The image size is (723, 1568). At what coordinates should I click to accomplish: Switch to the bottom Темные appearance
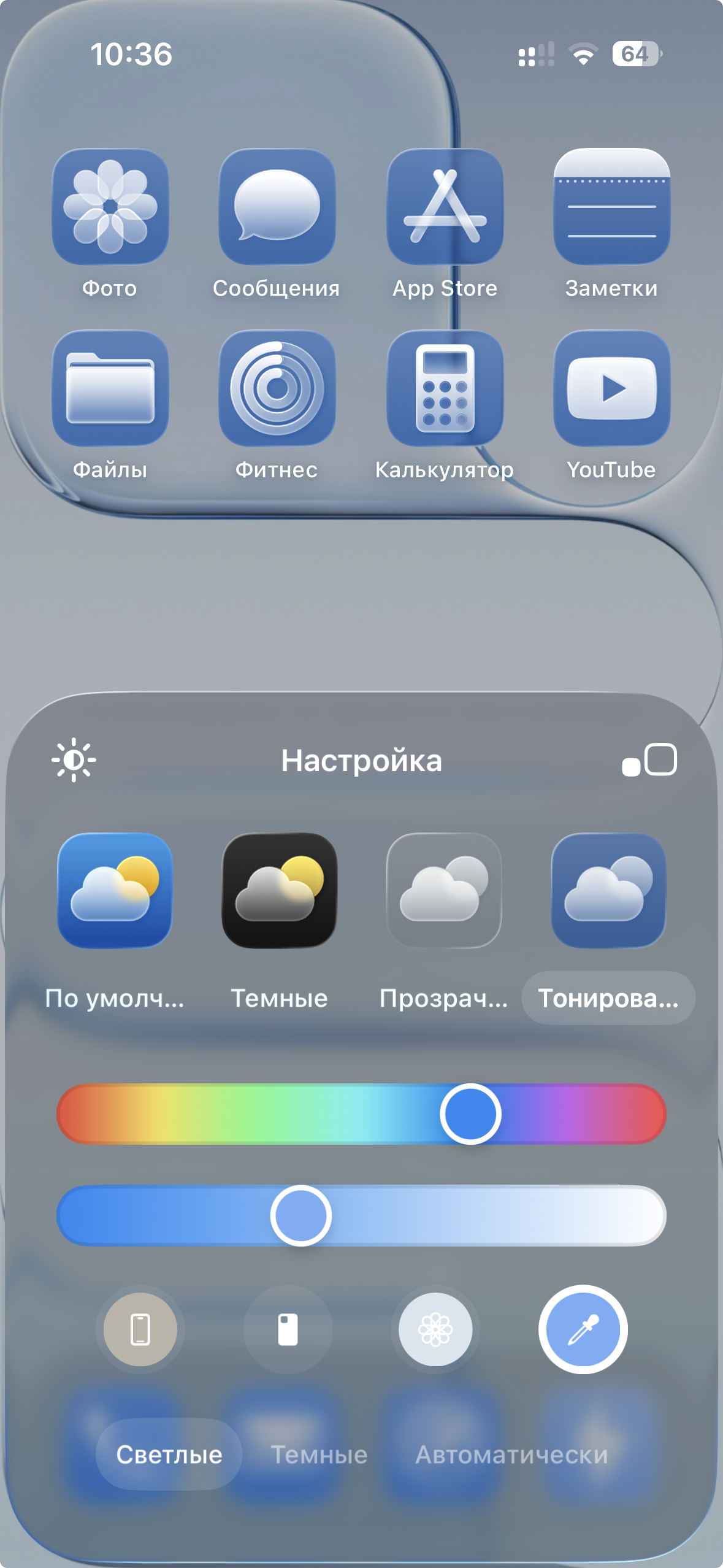[x=319, y=1455]
